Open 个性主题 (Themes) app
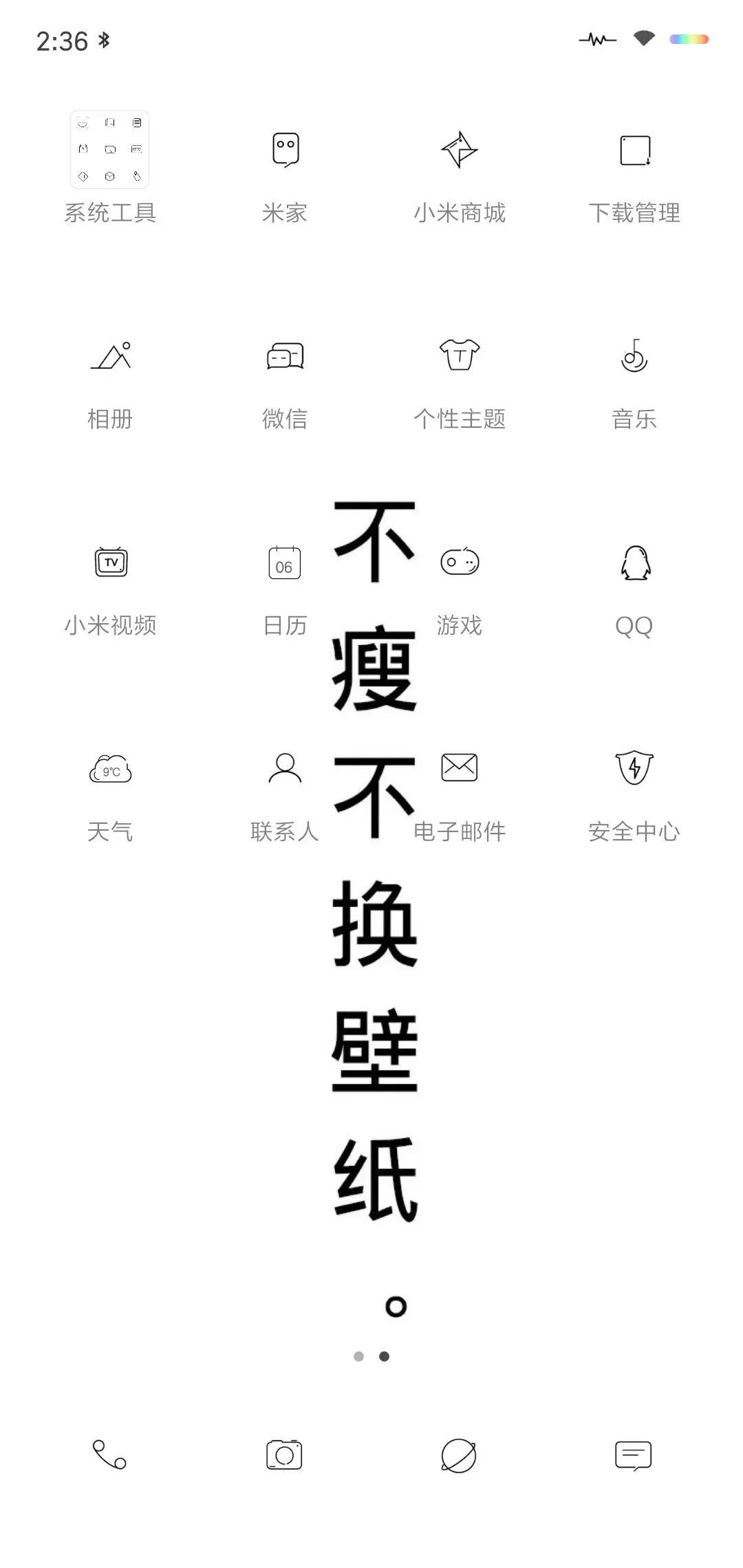The image size is (743, 1568). 459,356
